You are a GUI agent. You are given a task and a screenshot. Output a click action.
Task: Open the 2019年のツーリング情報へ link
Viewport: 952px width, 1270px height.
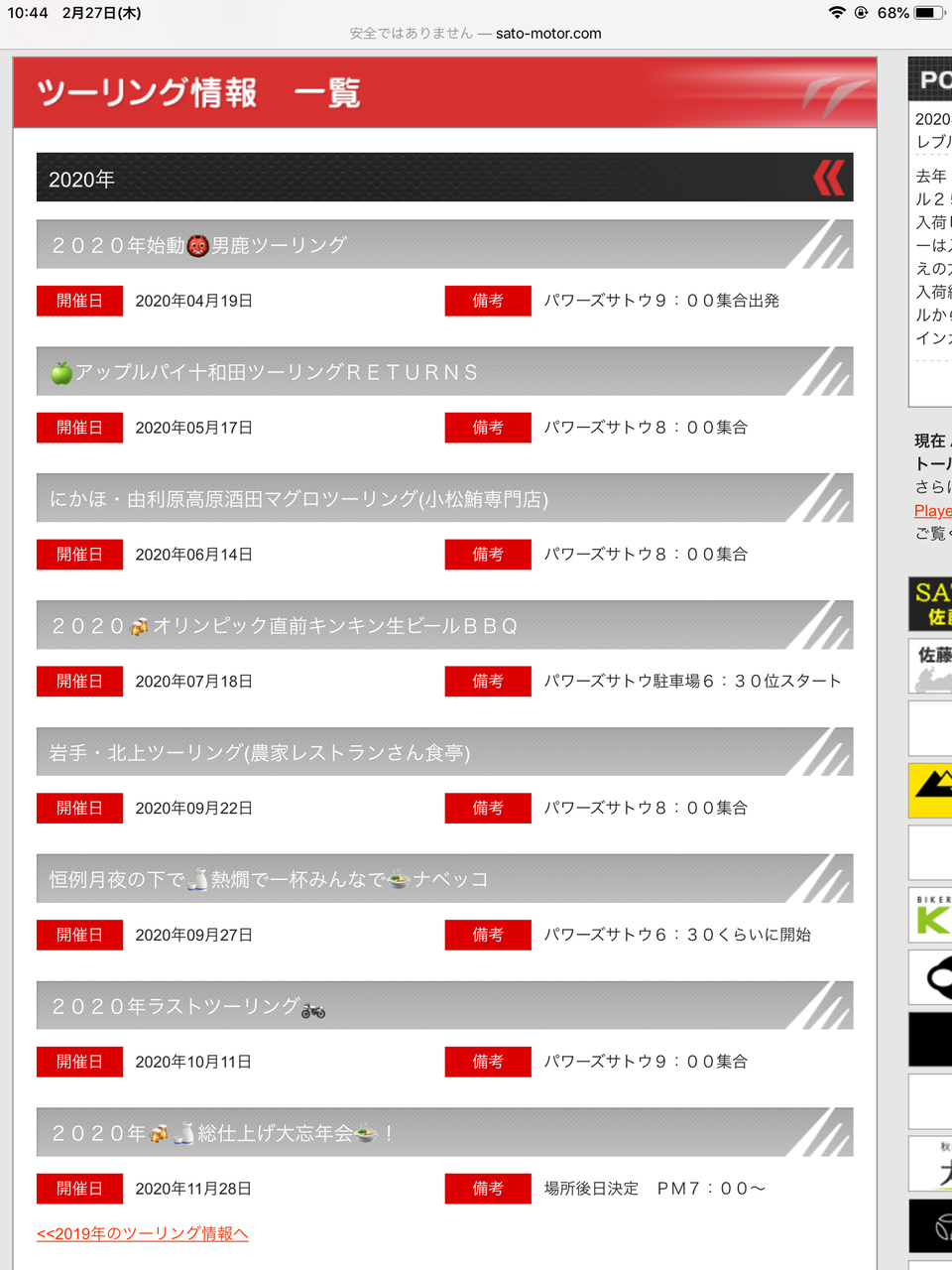pos(142,1233)
